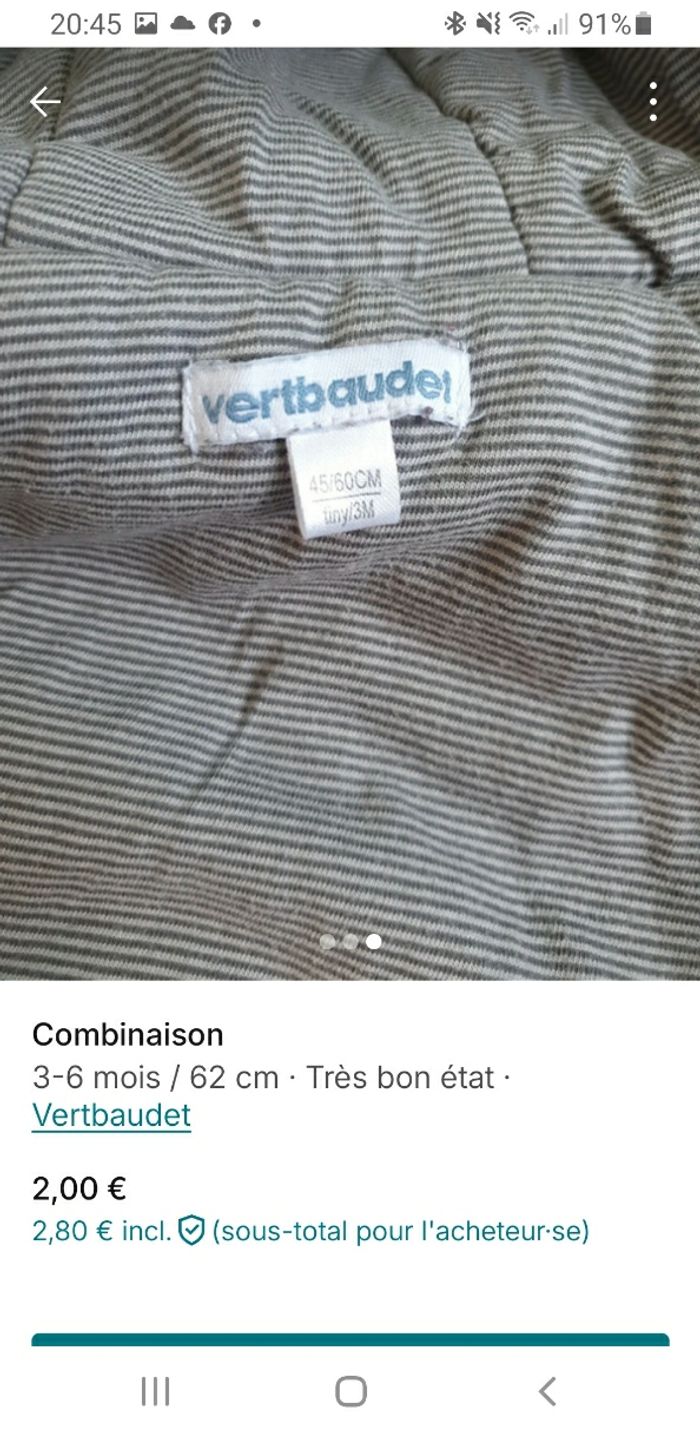Open the Vertbaudet brand link
Image resolution: width=700 pixels, height=1439 pixels.
click(x=111, y=1114)
